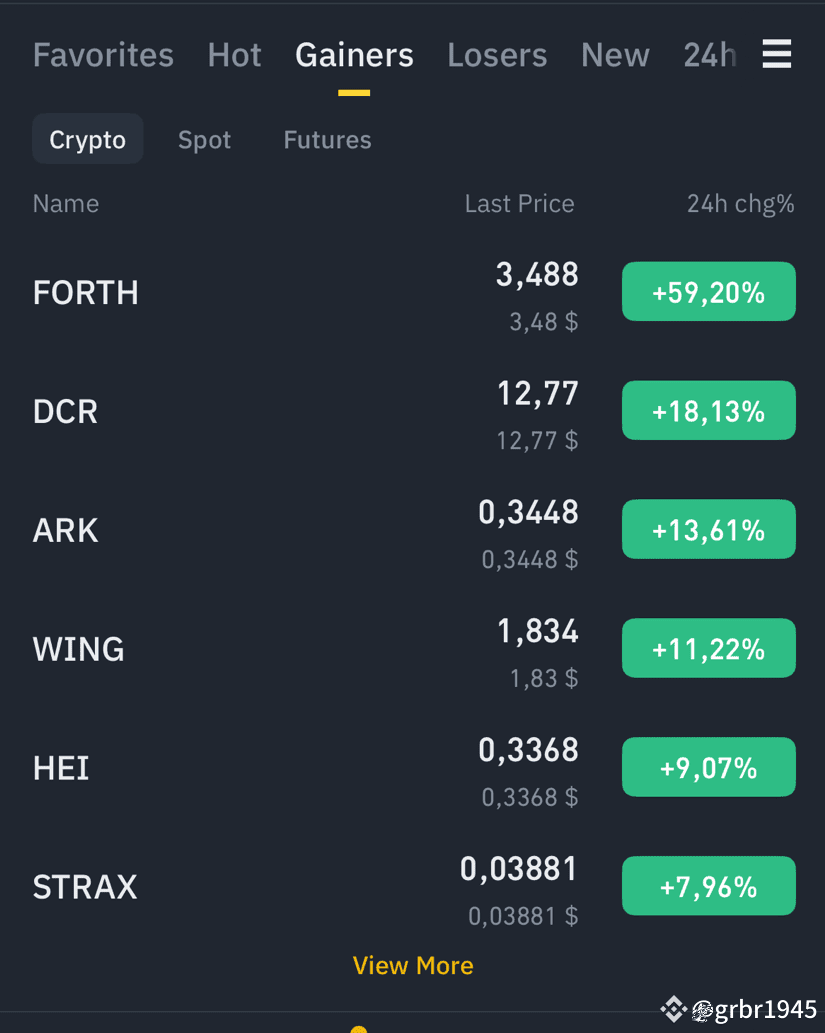Click the green +9,07% badge for HEI
This screenshot has width=825, height=1033.
pos(708,767)
